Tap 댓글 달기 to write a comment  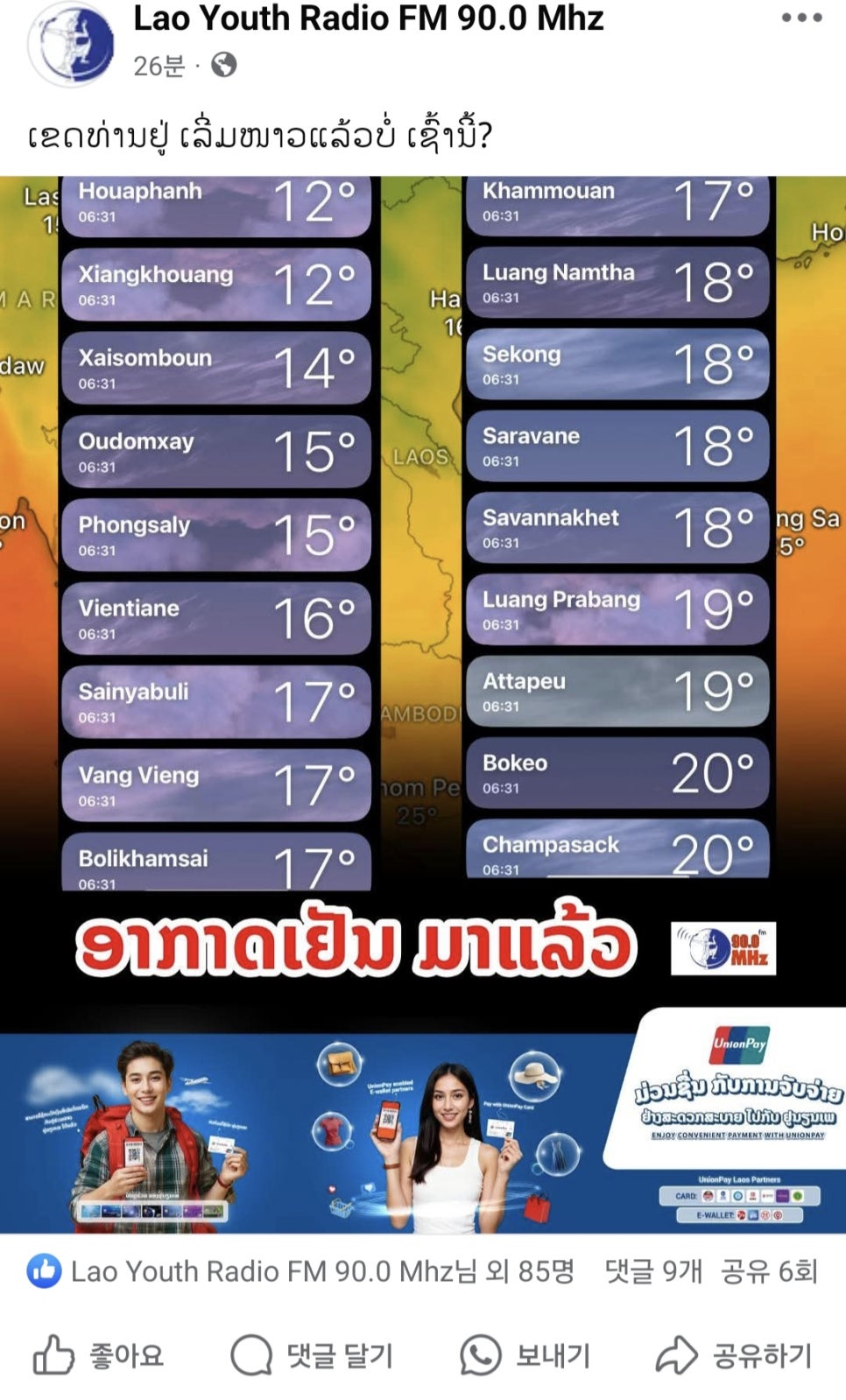coord(312,1354)
